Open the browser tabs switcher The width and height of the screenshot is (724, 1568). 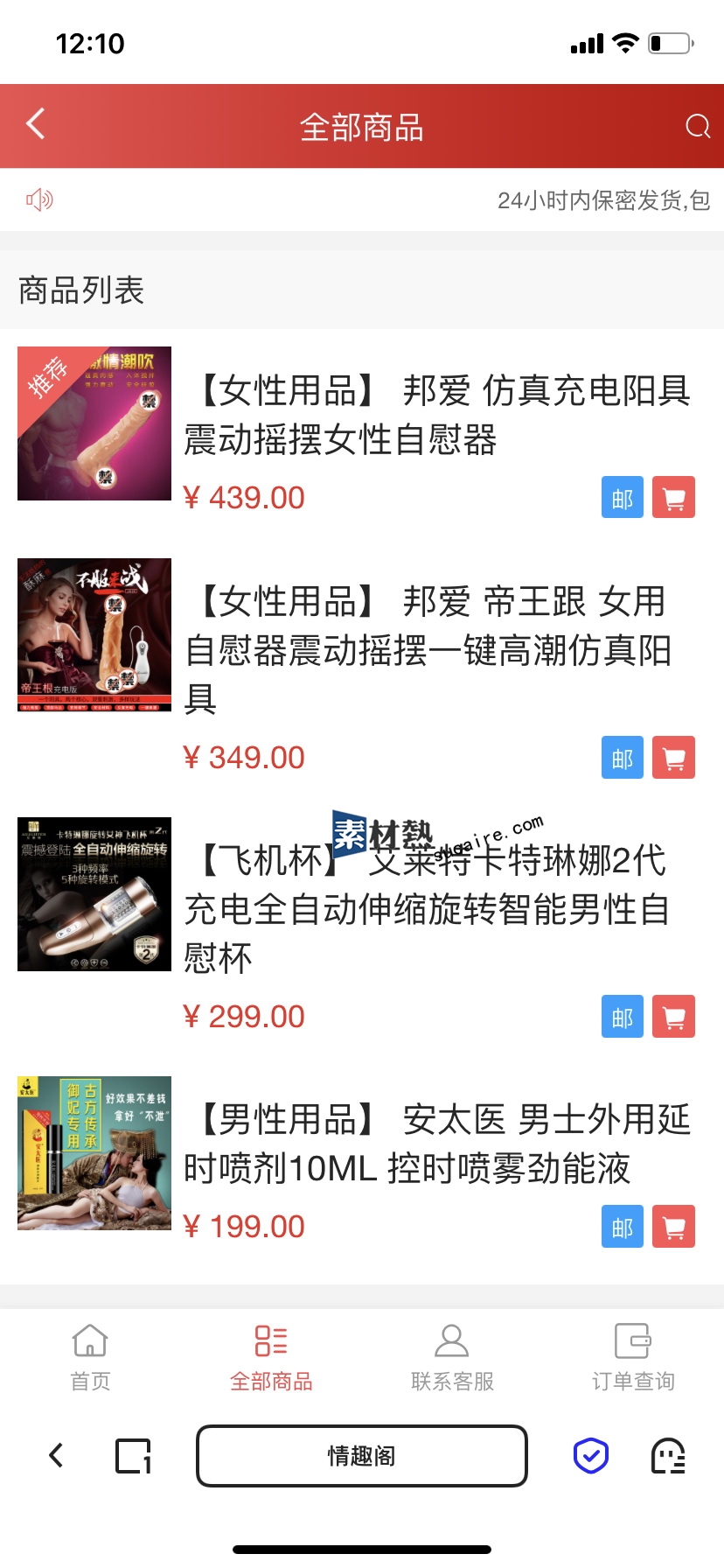coord(133,1456)
